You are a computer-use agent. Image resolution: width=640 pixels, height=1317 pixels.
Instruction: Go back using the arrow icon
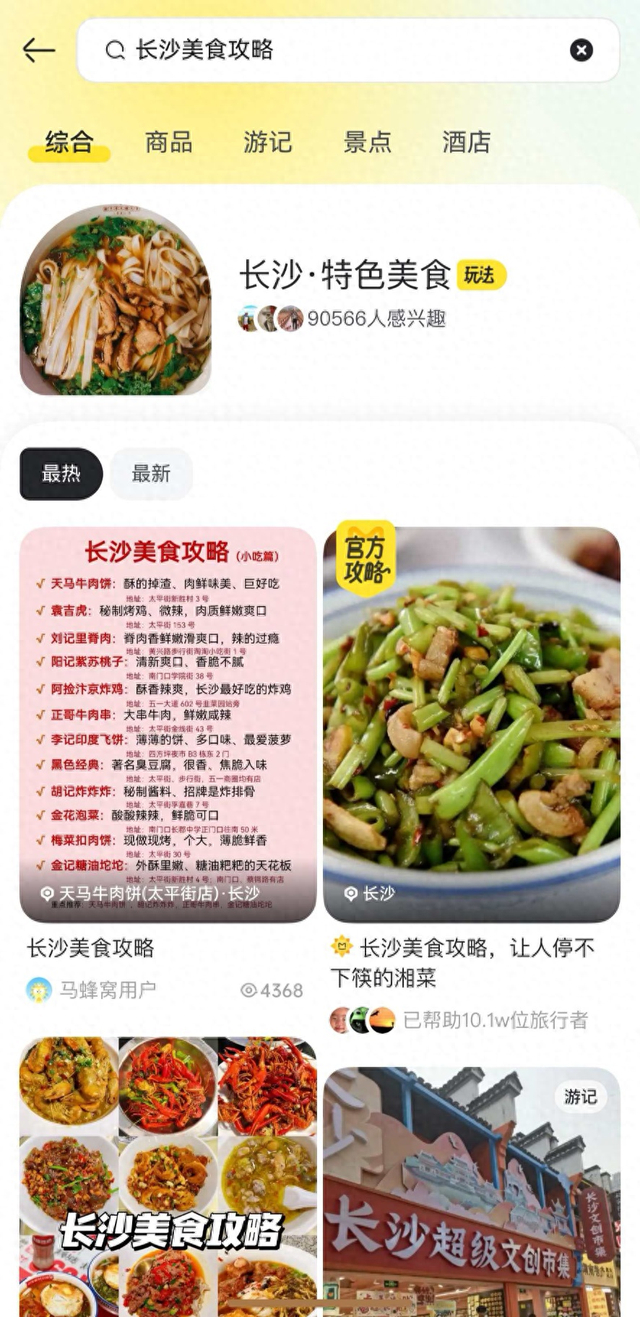[x=39, y=50]
